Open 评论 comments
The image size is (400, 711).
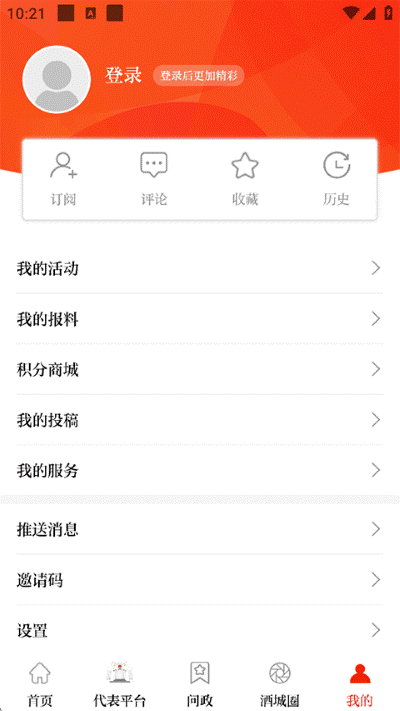pos(154,180)
